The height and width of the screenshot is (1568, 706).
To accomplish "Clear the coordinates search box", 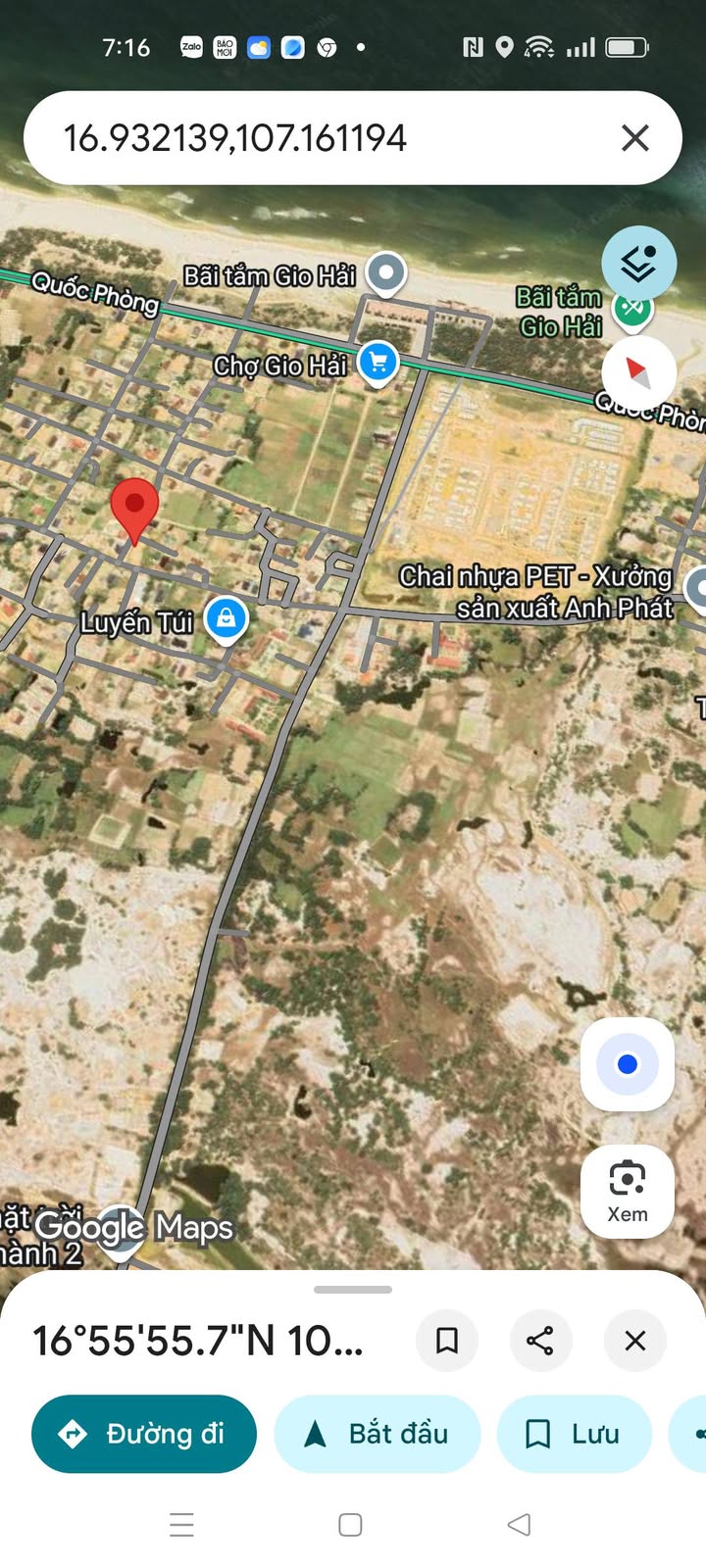I will coord(635,138).
